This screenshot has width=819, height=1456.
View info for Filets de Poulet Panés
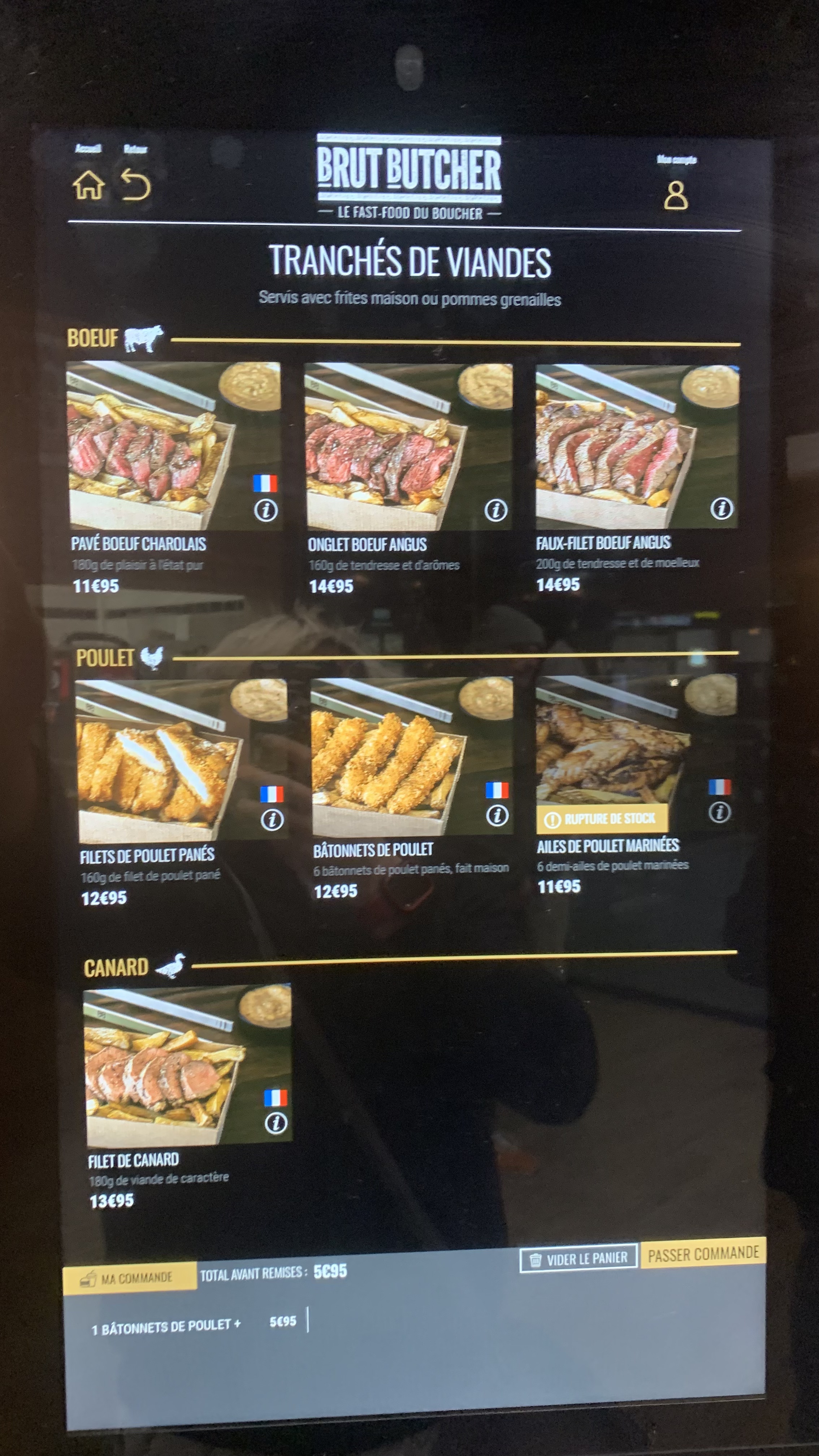pyautogui.click(x=272, y=819)
